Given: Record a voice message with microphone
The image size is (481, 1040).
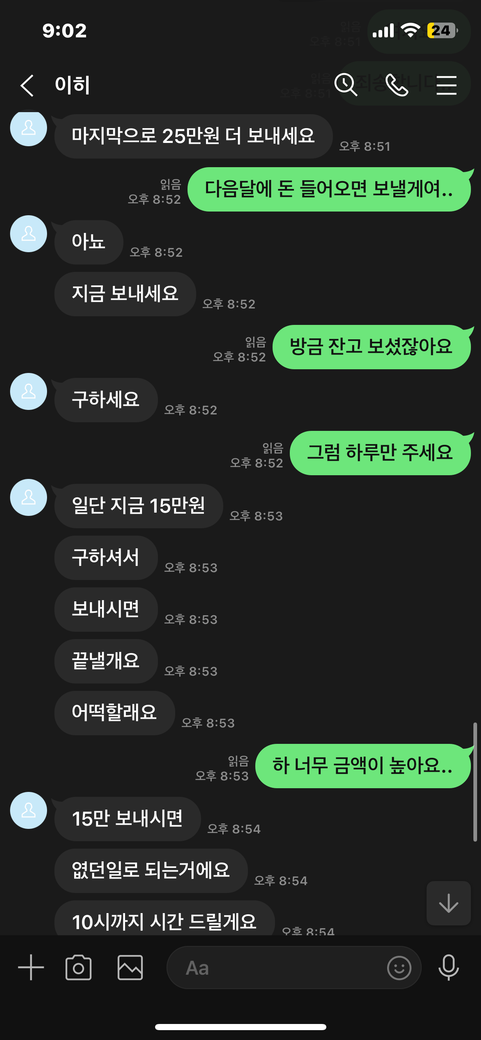Looking at the screenshot, I should [x=448, y=968].
